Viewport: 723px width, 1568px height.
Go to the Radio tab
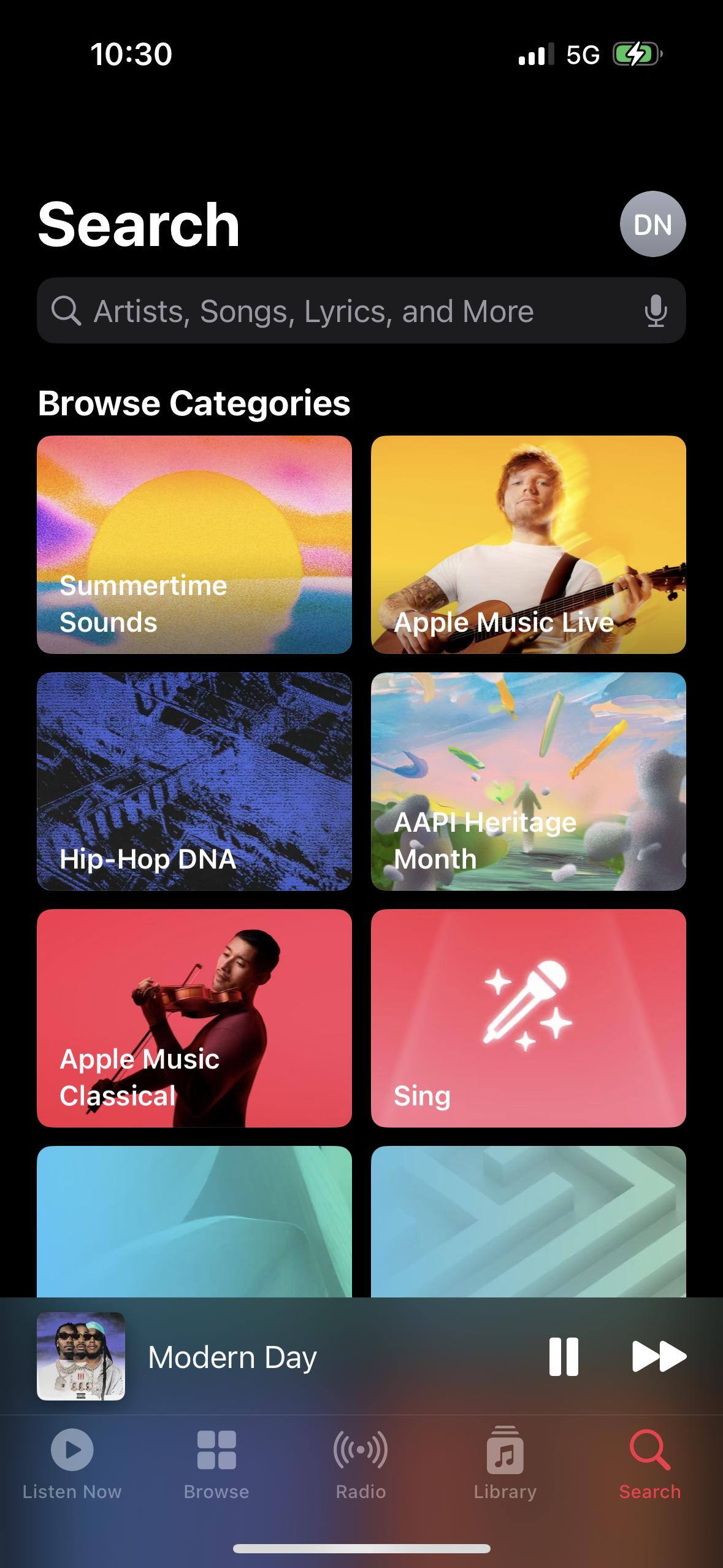point(361,1463)
